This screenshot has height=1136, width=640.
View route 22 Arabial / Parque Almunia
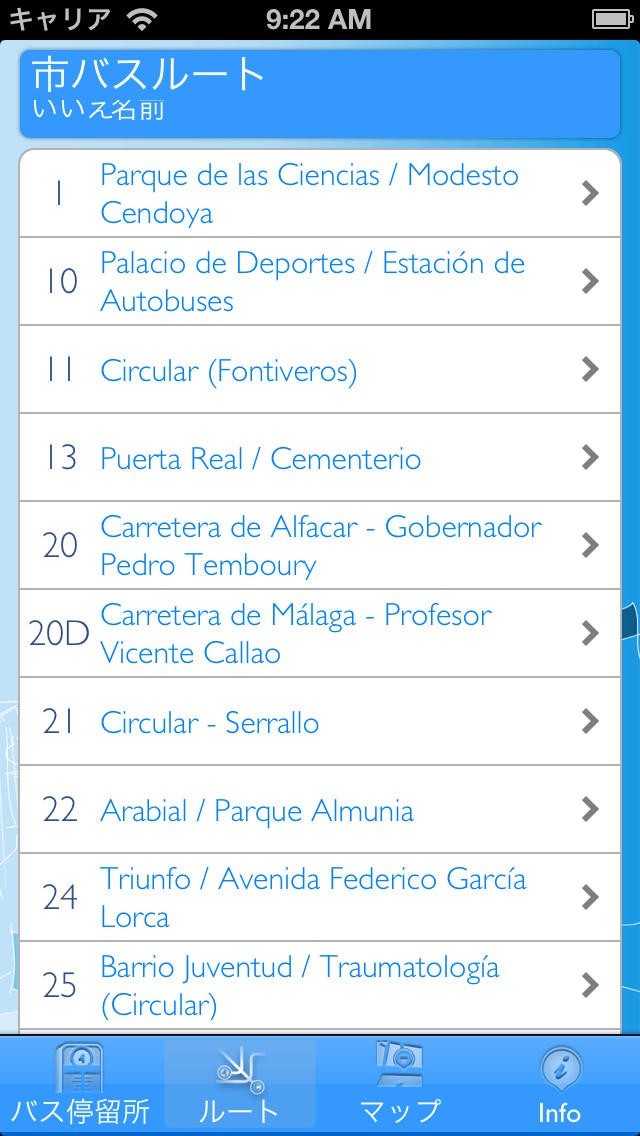coord(320,810)
